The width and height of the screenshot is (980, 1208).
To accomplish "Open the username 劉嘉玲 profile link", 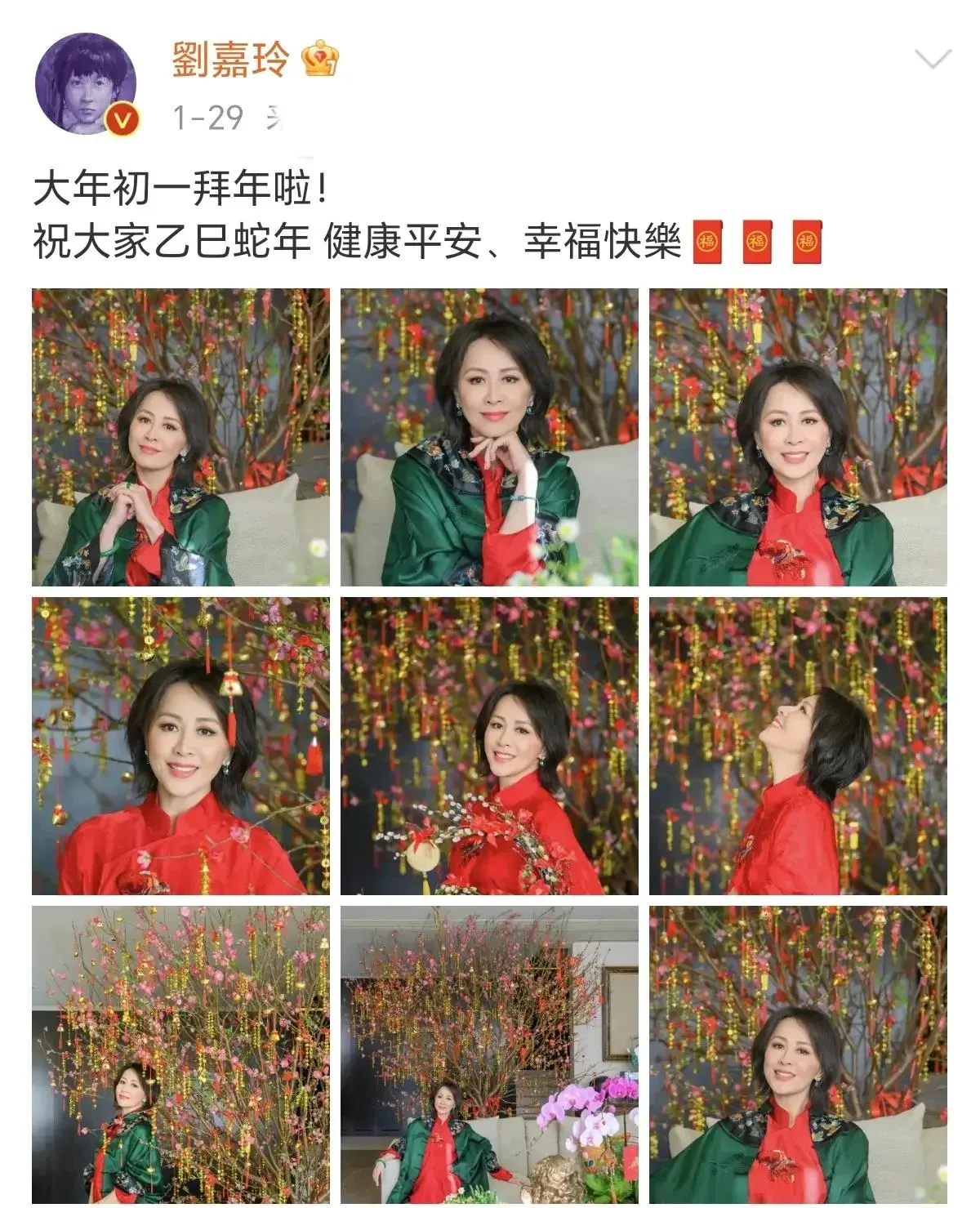I will point(231,60).
